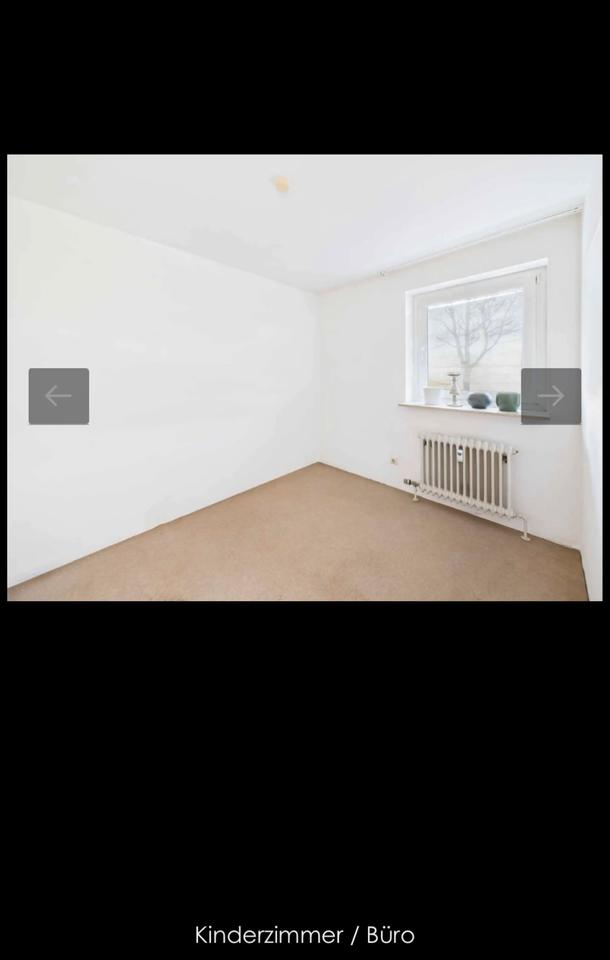Show the next photo with right arrow
610x960 pixels.
click(x=551, y=396)
